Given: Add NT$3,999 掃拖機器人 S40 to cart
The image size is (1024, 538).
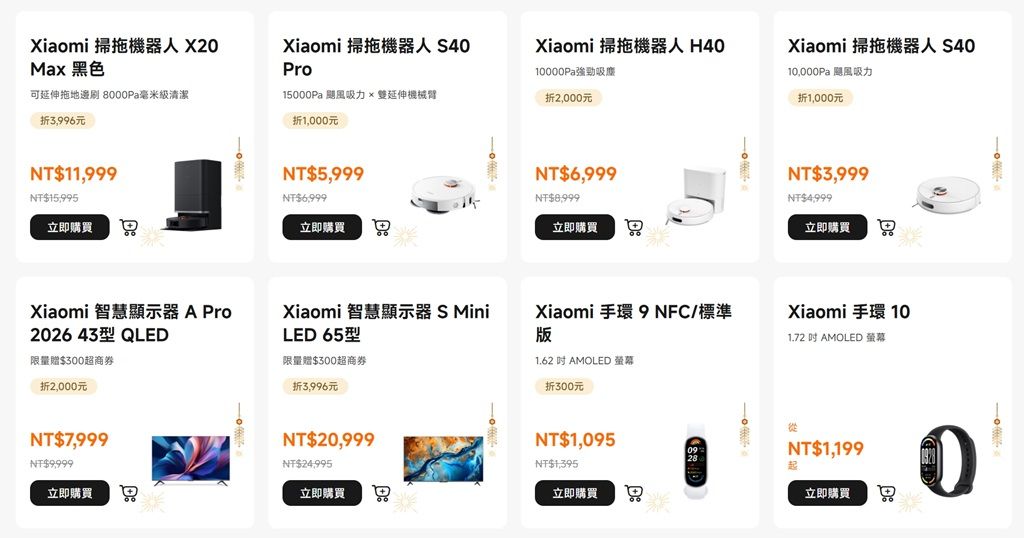Looking at the screenshot, I should click(x=886, y=227).
